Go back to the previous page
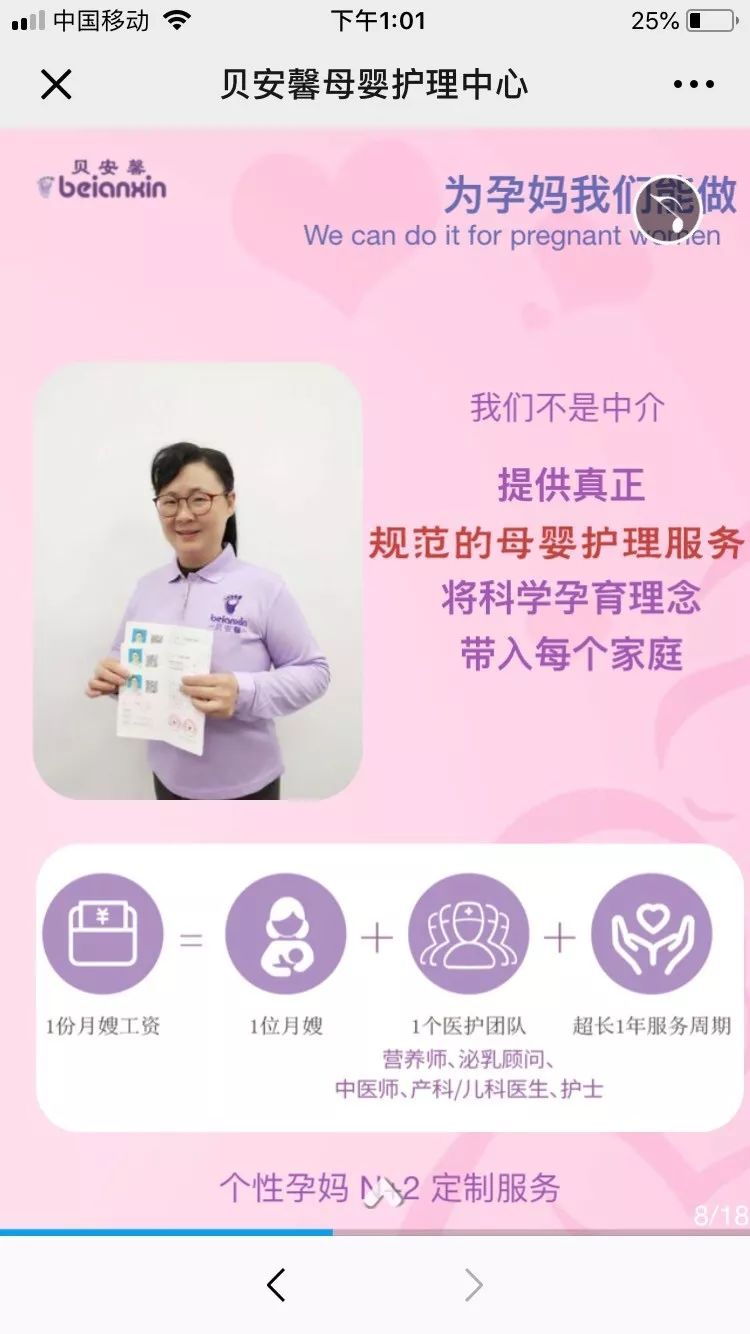This screenshot has height=1334, width=750. tap(277, 1285)
